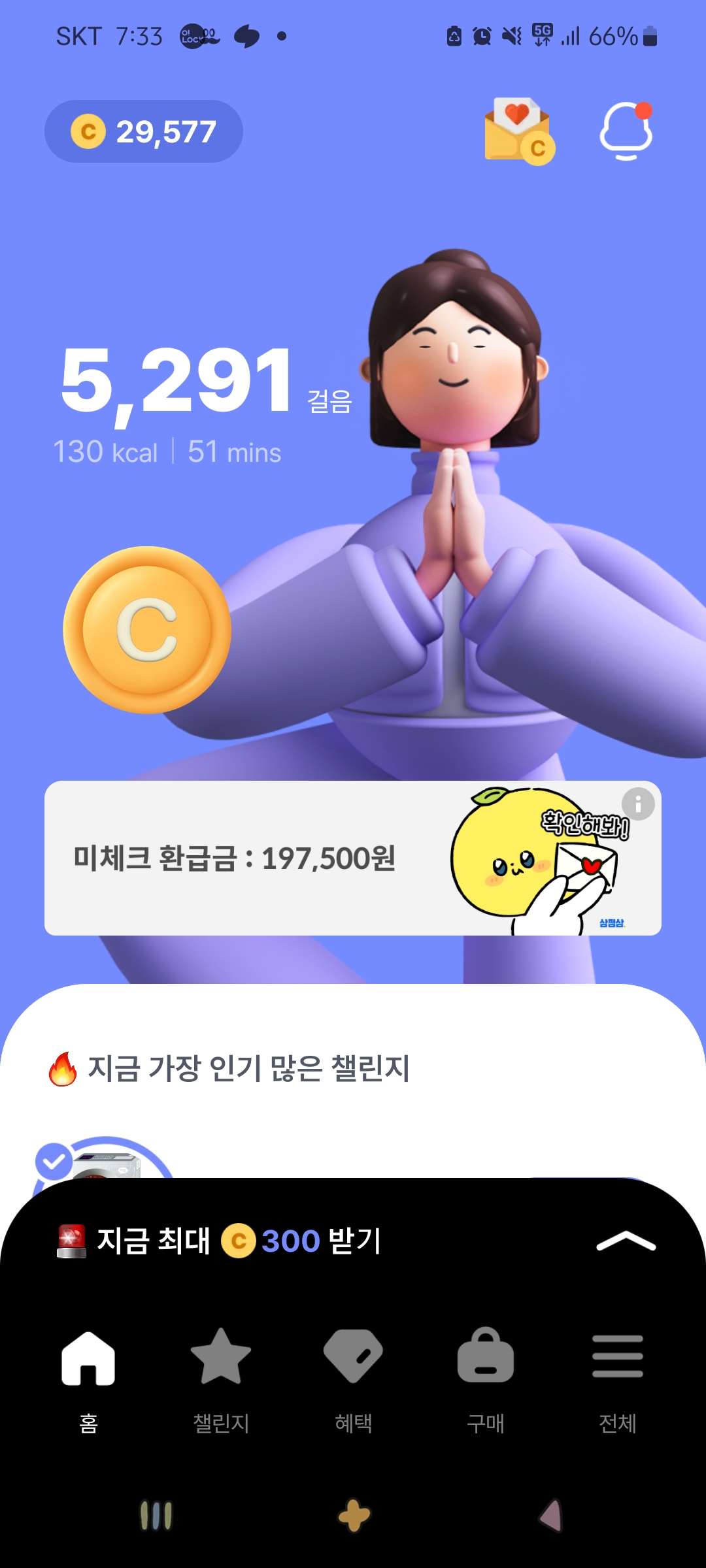Image resolution: width=706 pixels, height=1568 pixels.
Task: Go to the 홈 tab
Action: pyautogui.click(x=88, y=1375)
